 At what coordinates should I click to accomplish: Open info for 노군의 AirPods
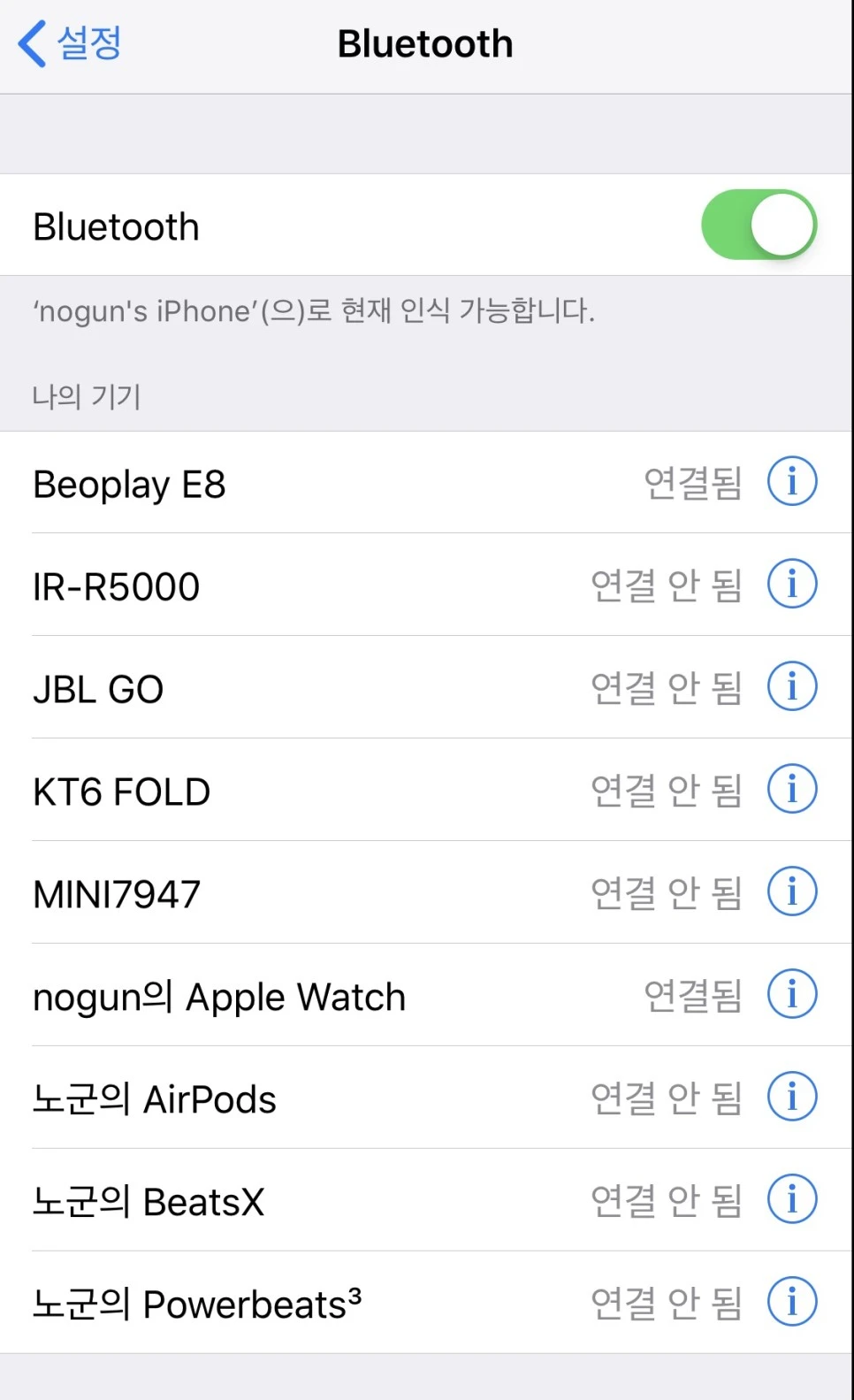tap(792, 1097)
